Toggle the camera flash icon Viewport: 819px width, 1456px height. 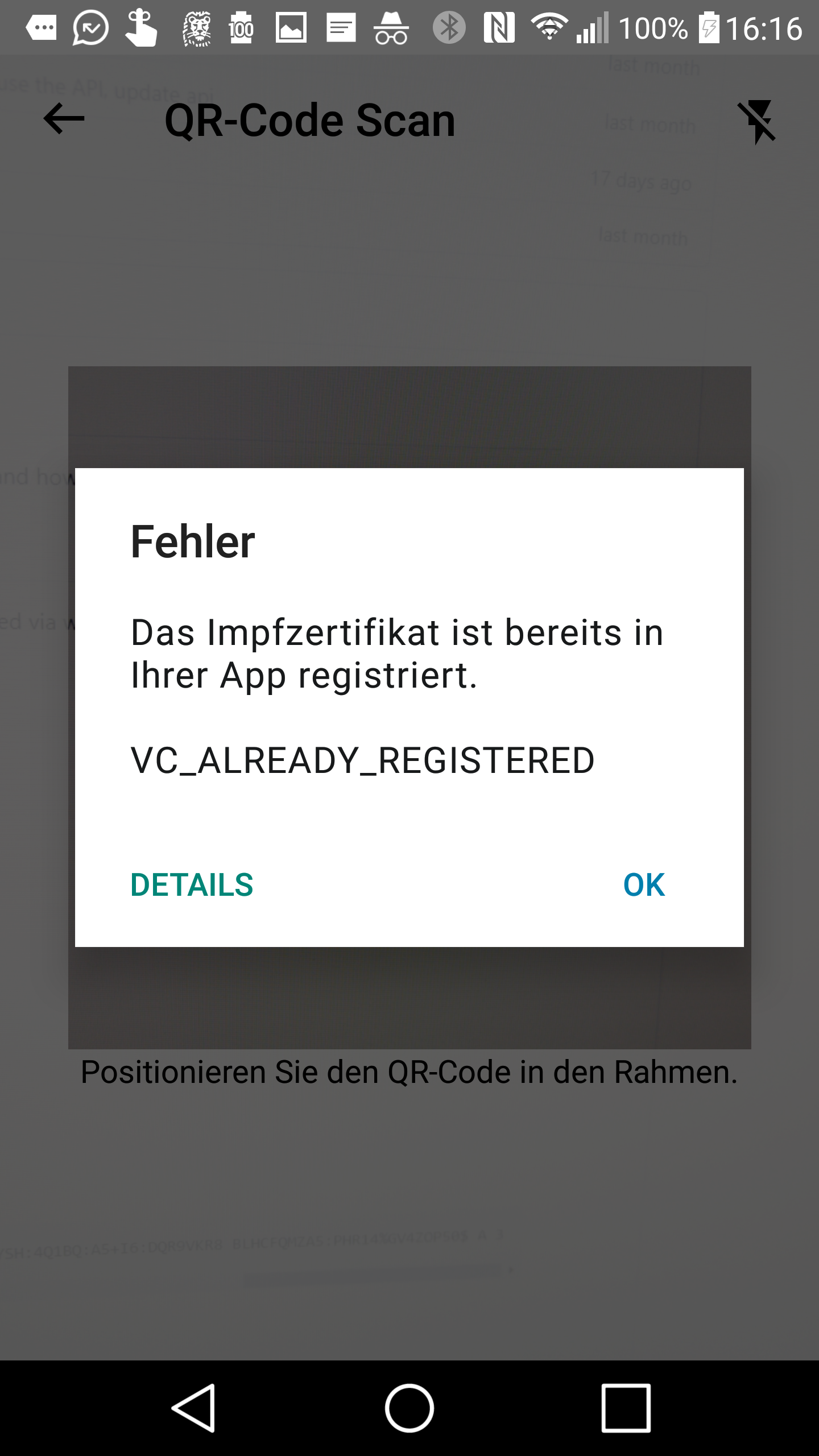(757, 121)
